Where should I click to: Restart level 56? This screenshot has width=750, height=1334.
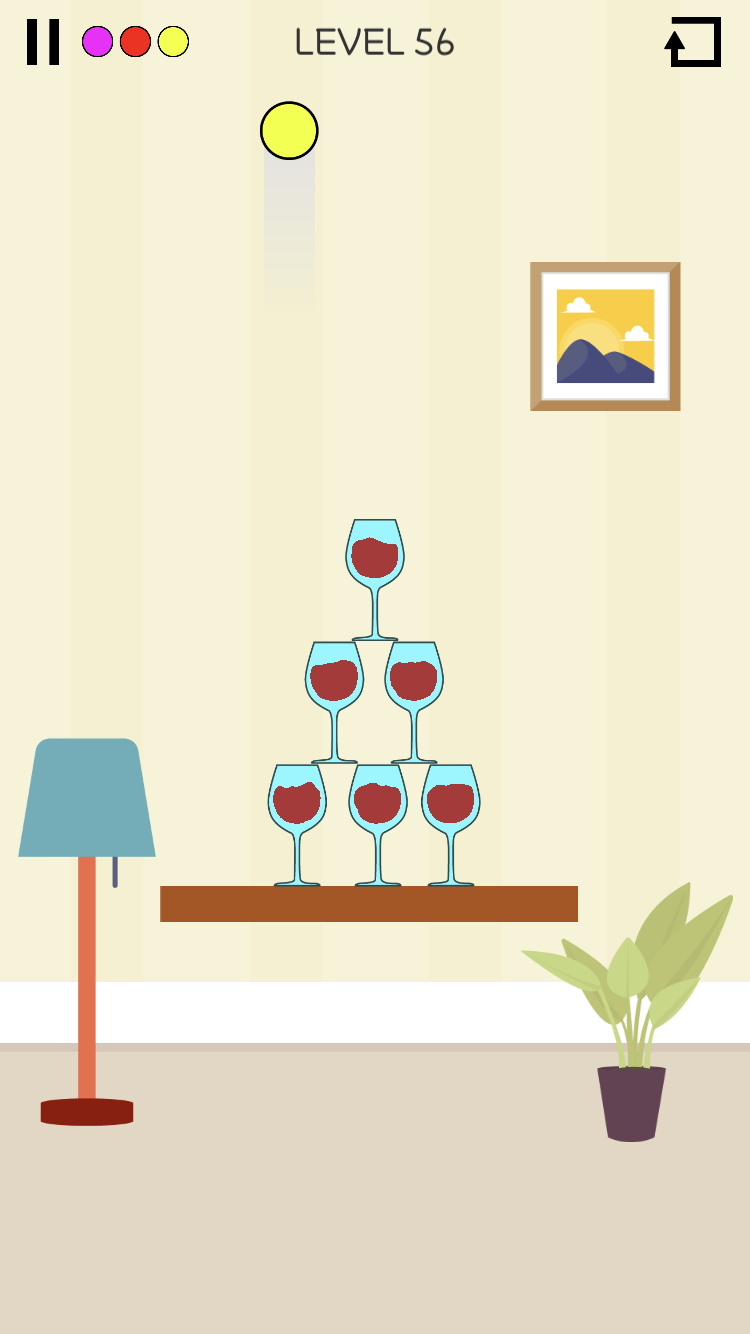pos(693,42)
